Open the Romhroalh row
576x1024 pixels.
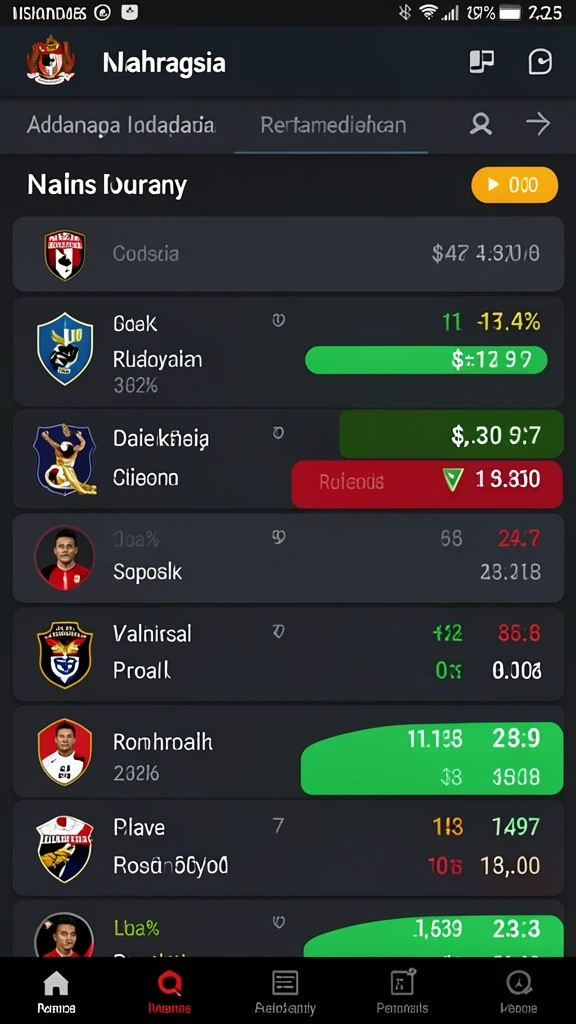pyautogui.click(x=288, y=752)
